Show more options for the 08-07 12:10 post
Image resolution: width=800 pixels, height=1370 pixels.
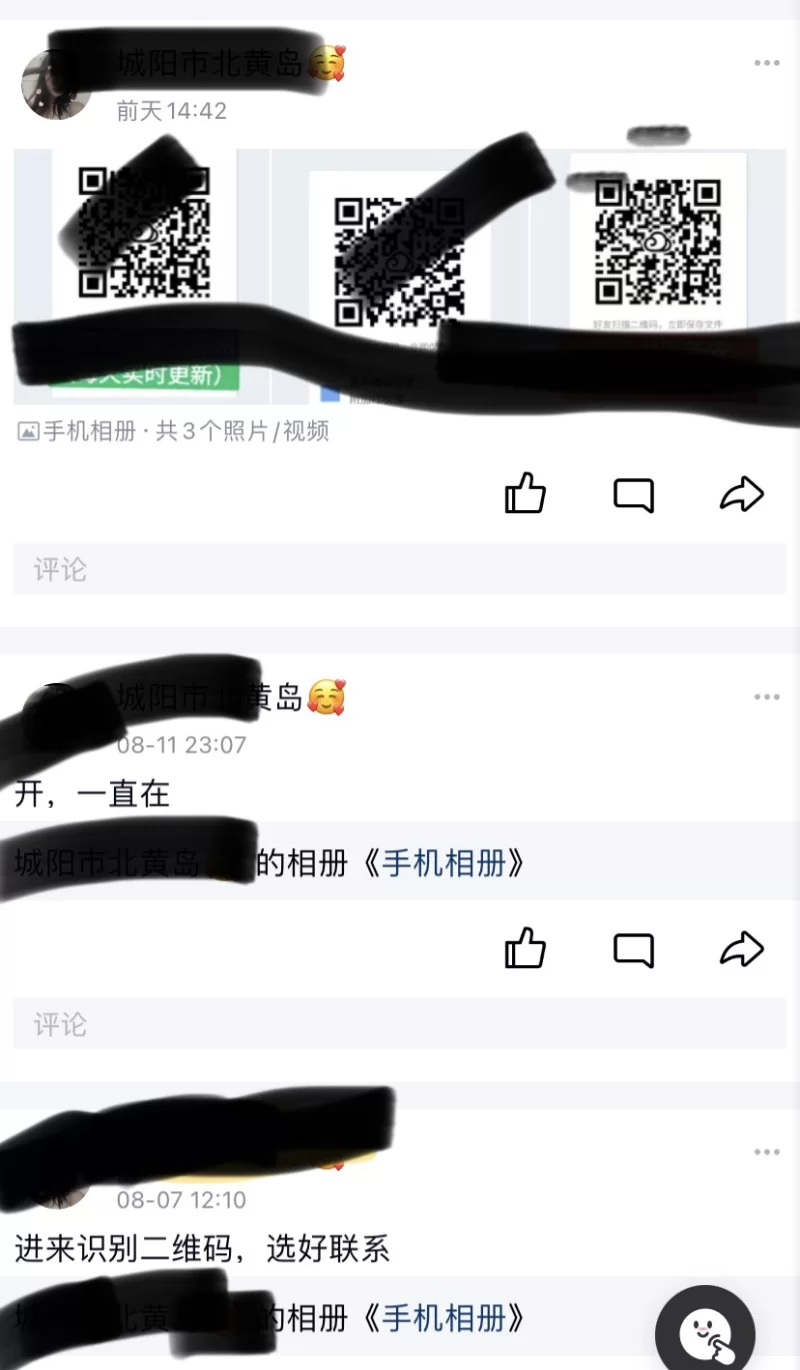[x=767, y=1152]
